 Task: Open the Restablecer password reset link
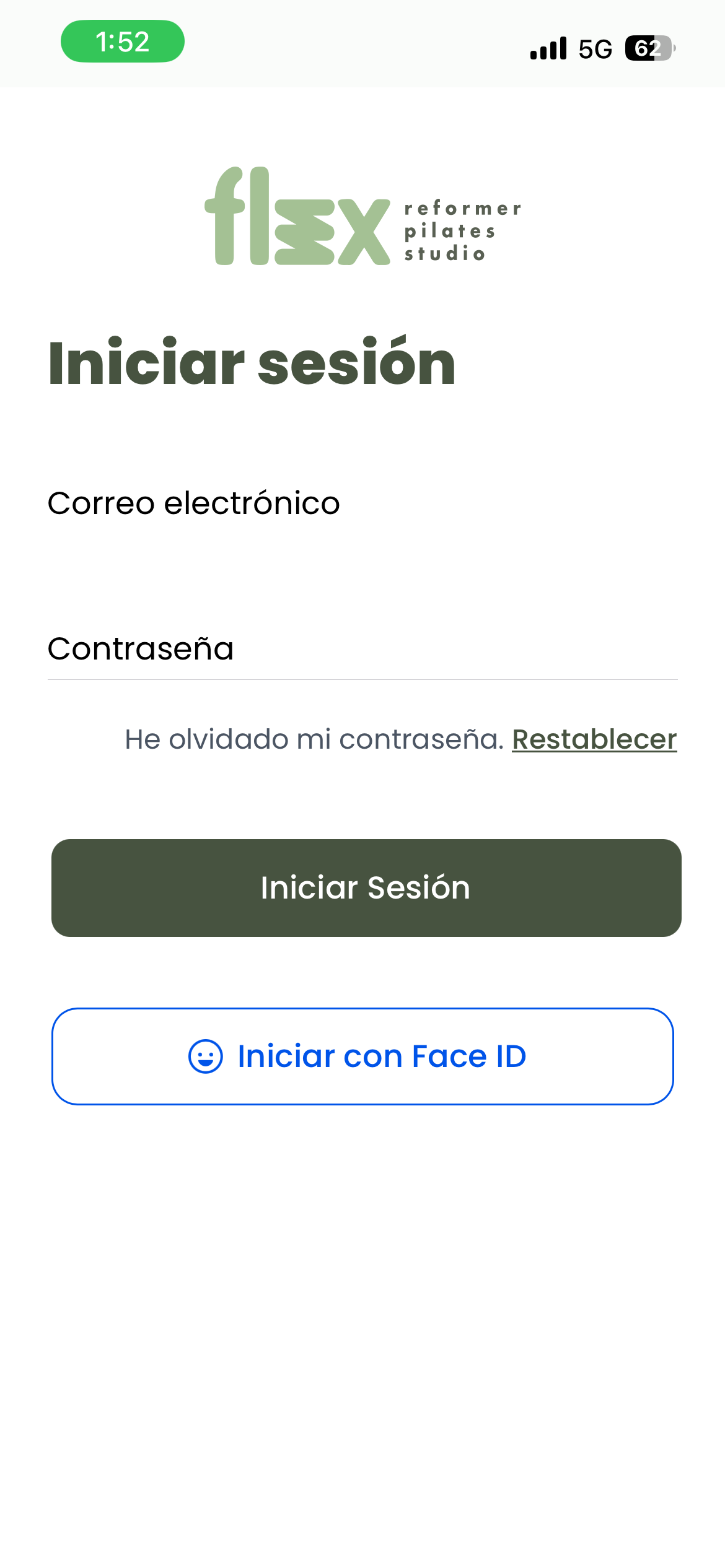click(x=594, y=739)
